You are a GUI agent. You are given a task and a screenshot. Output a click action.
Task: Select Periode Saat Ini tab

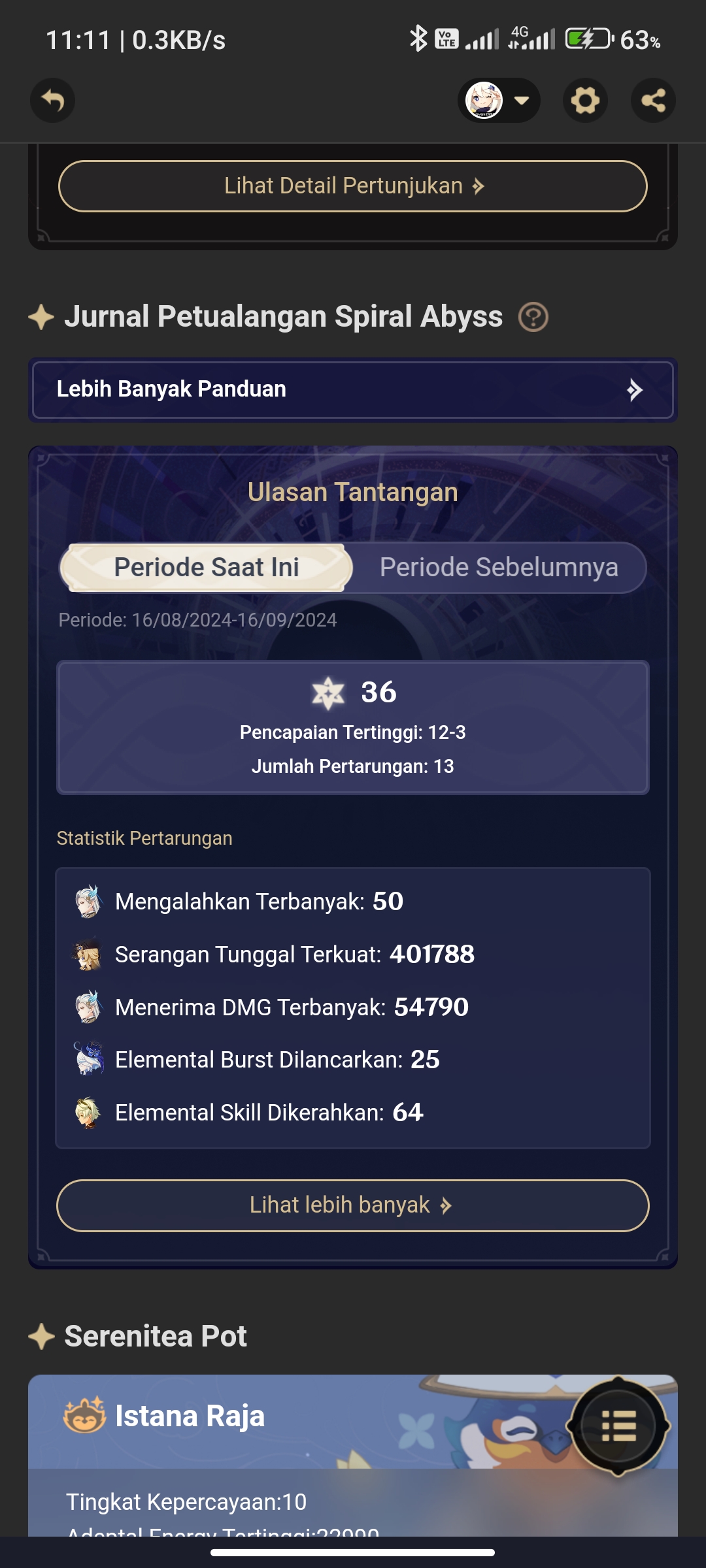[207, 567]
